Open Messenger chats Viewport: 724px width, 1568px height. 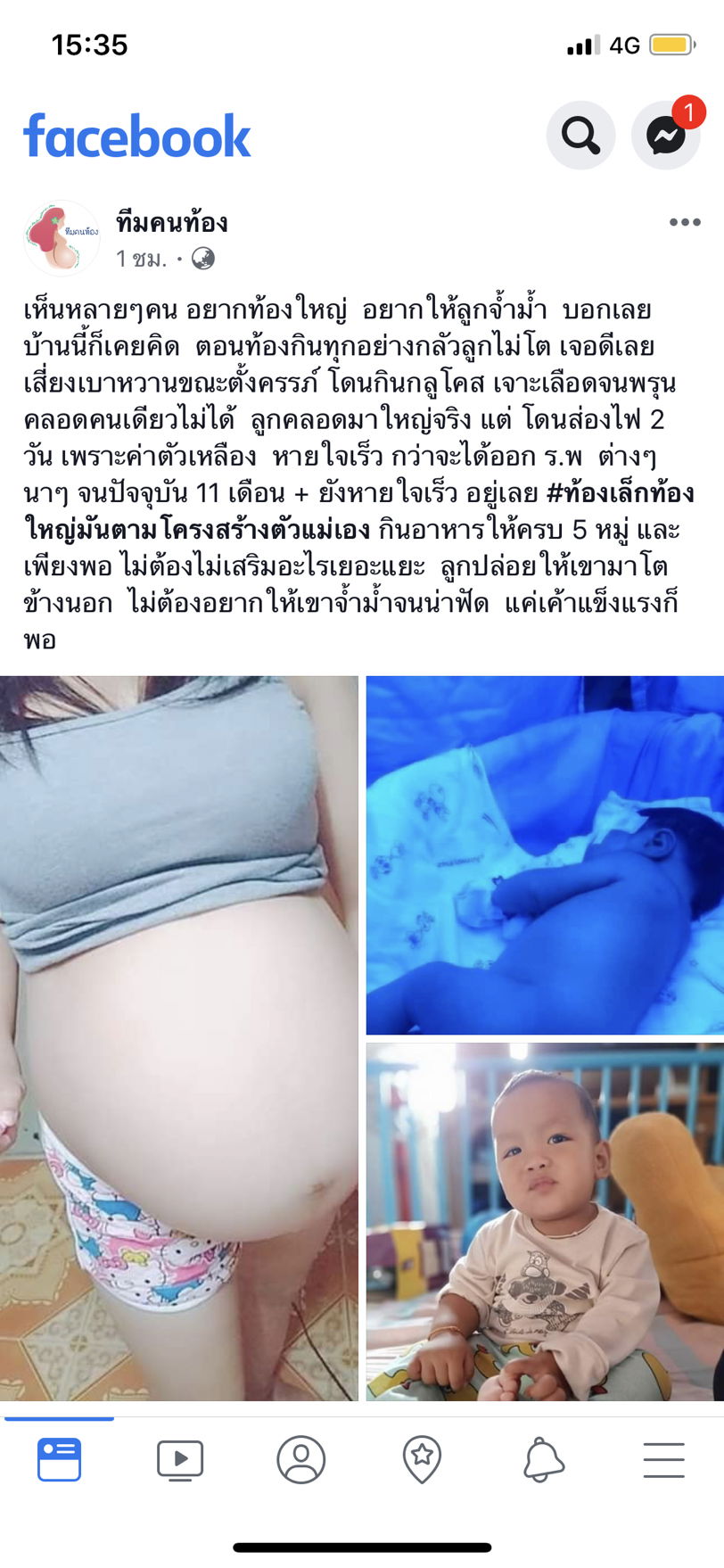pos(666,136)
